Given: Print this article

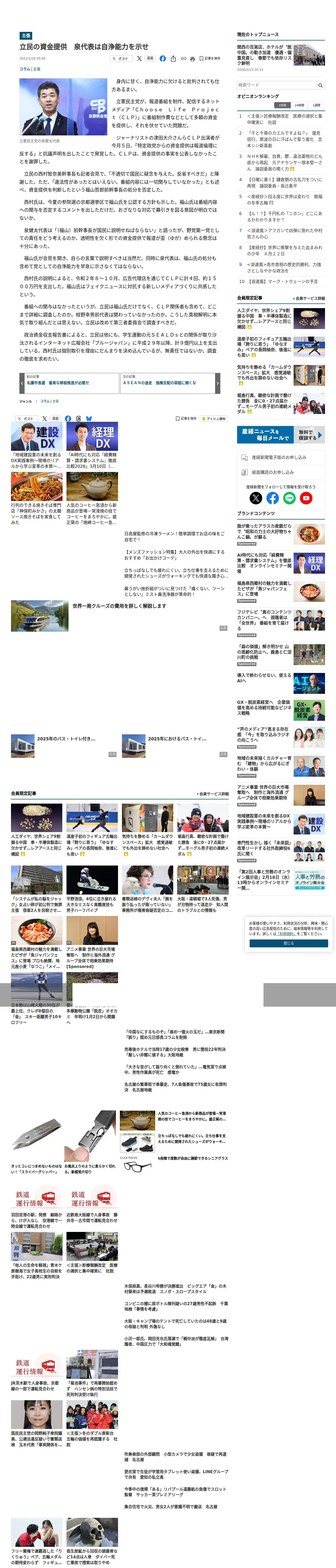Looking at the screenshot, I should pos(193,59).
